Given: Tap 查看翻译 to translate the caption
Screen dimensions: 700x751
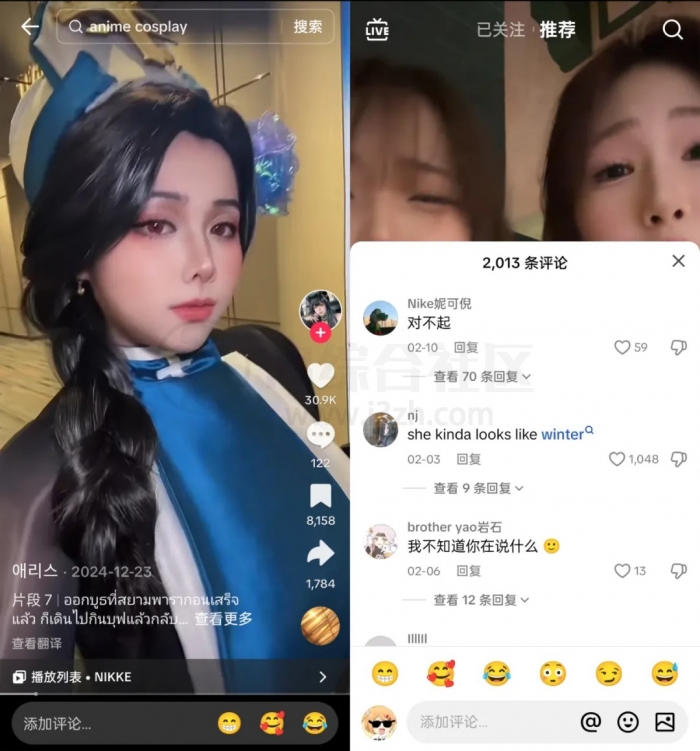Looking at the screenshot, I should tap(37, 644).
